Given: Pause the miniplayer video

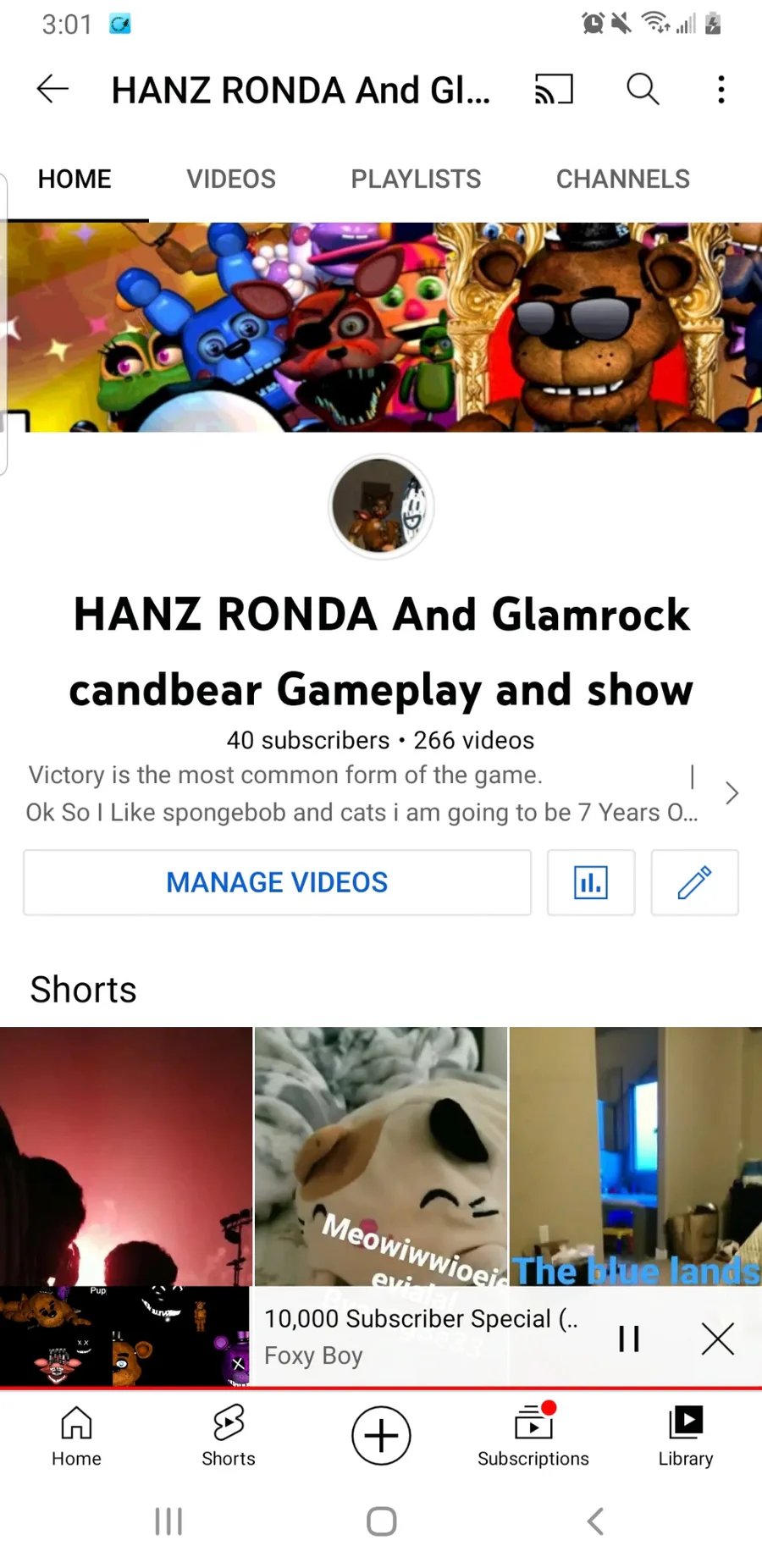Looking at the screenshot, I should pyautogui.click(x=629, y=1339).
